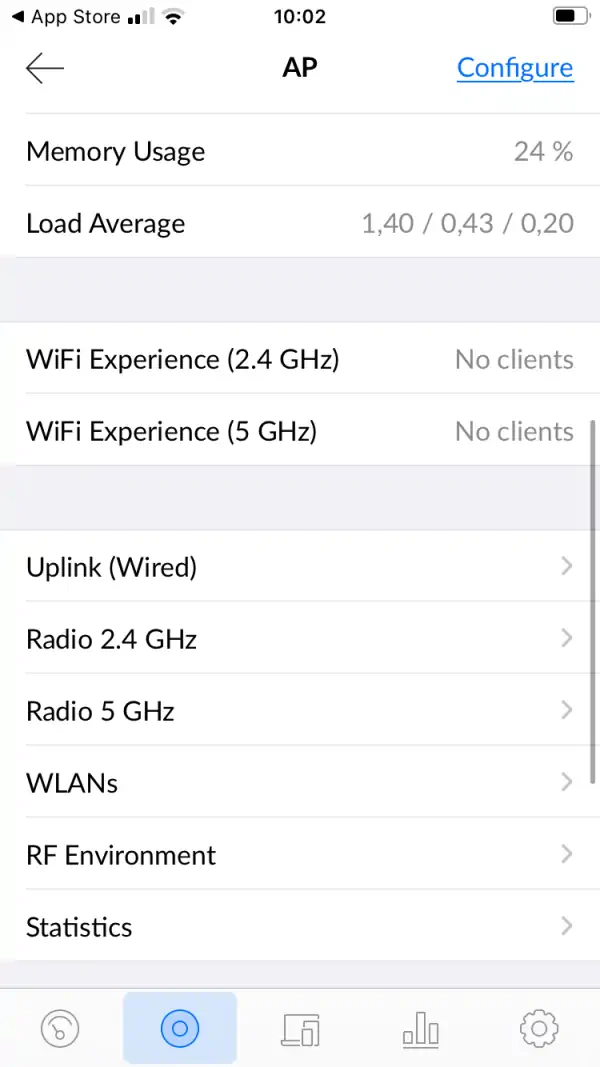Go back using the arrow icon
This screenshot has height=1067, width=600.
45,68
